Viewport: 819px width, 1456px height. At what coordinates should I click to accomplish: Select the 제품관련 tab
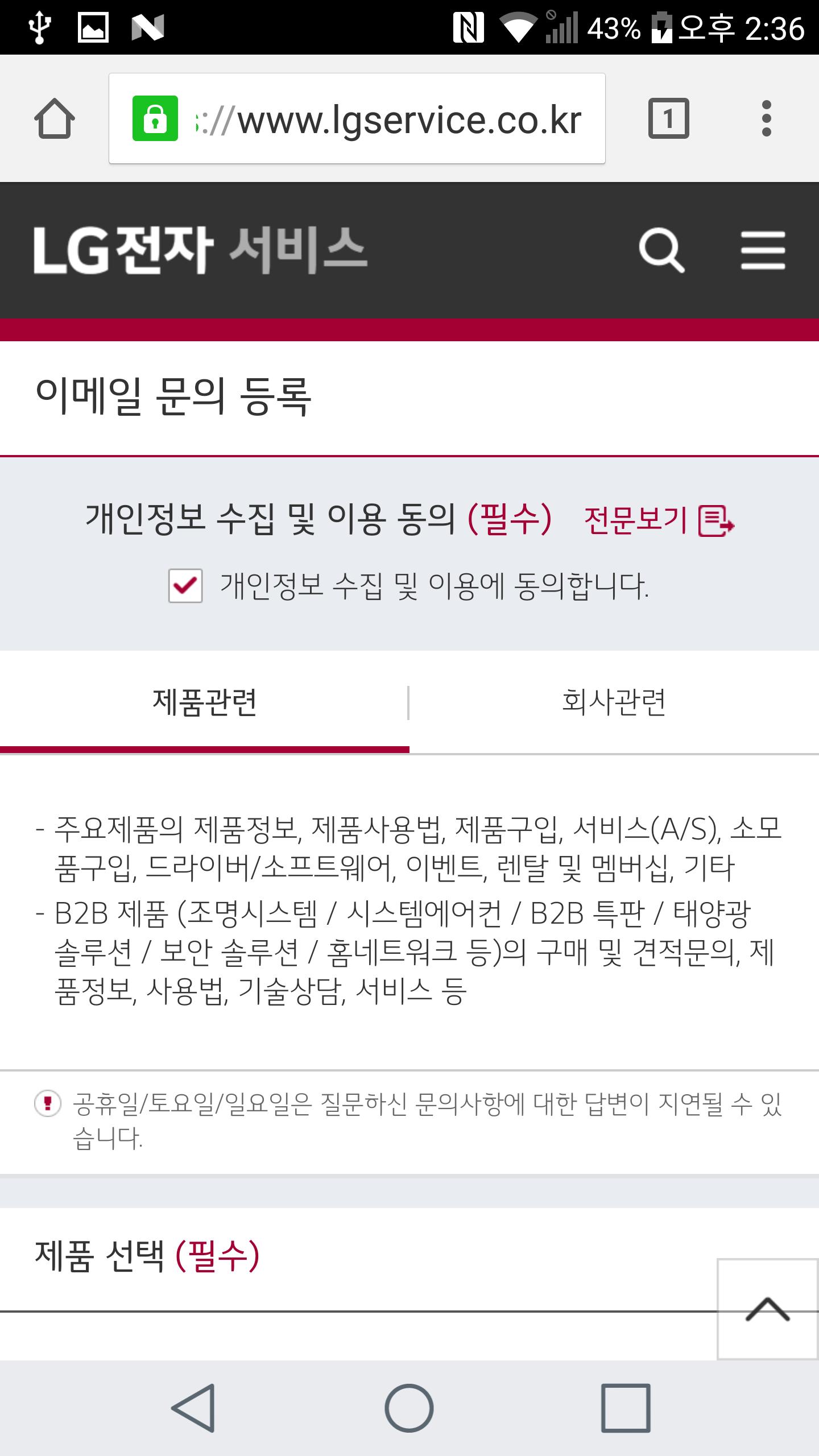click(x=205, y=703)
